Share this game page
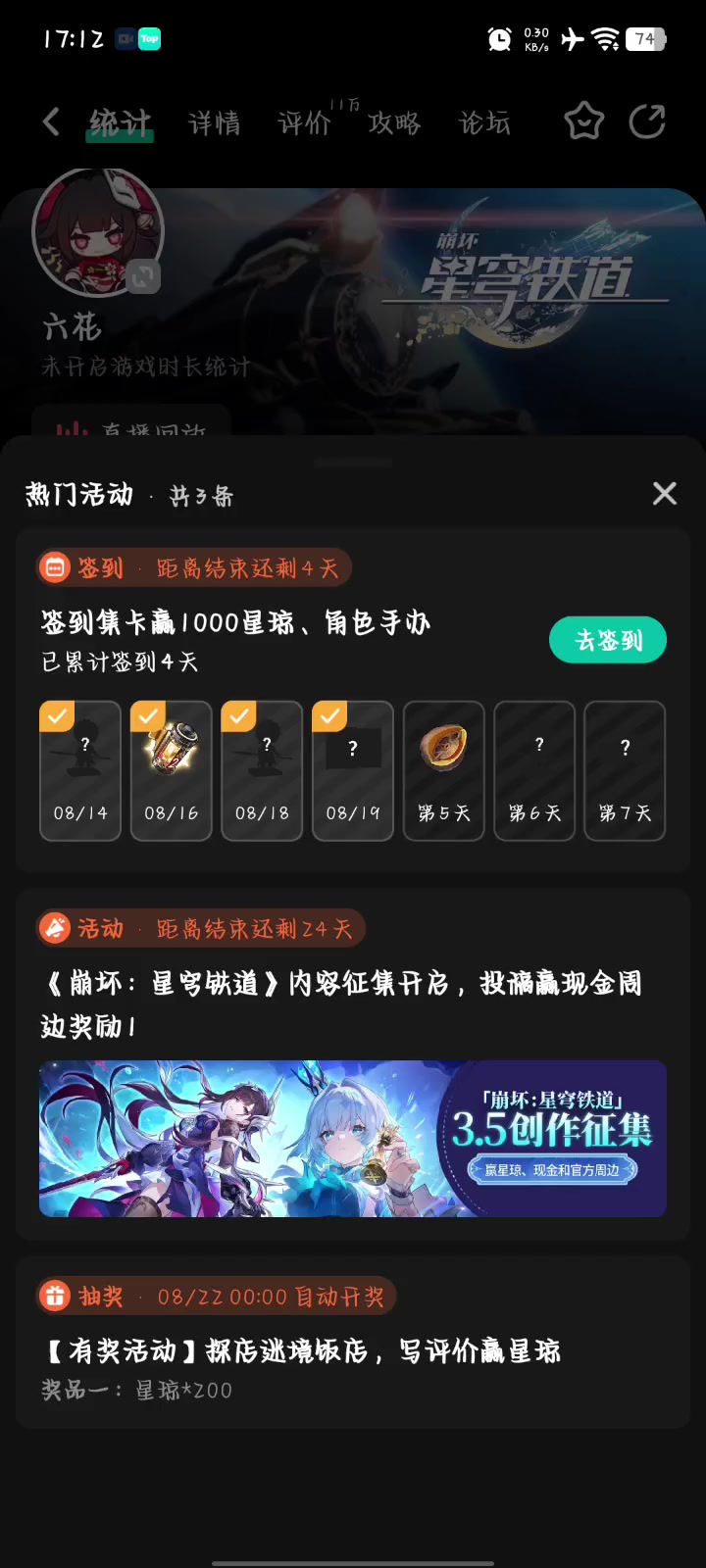The image size is (706, 1568). tap(647, 122)
